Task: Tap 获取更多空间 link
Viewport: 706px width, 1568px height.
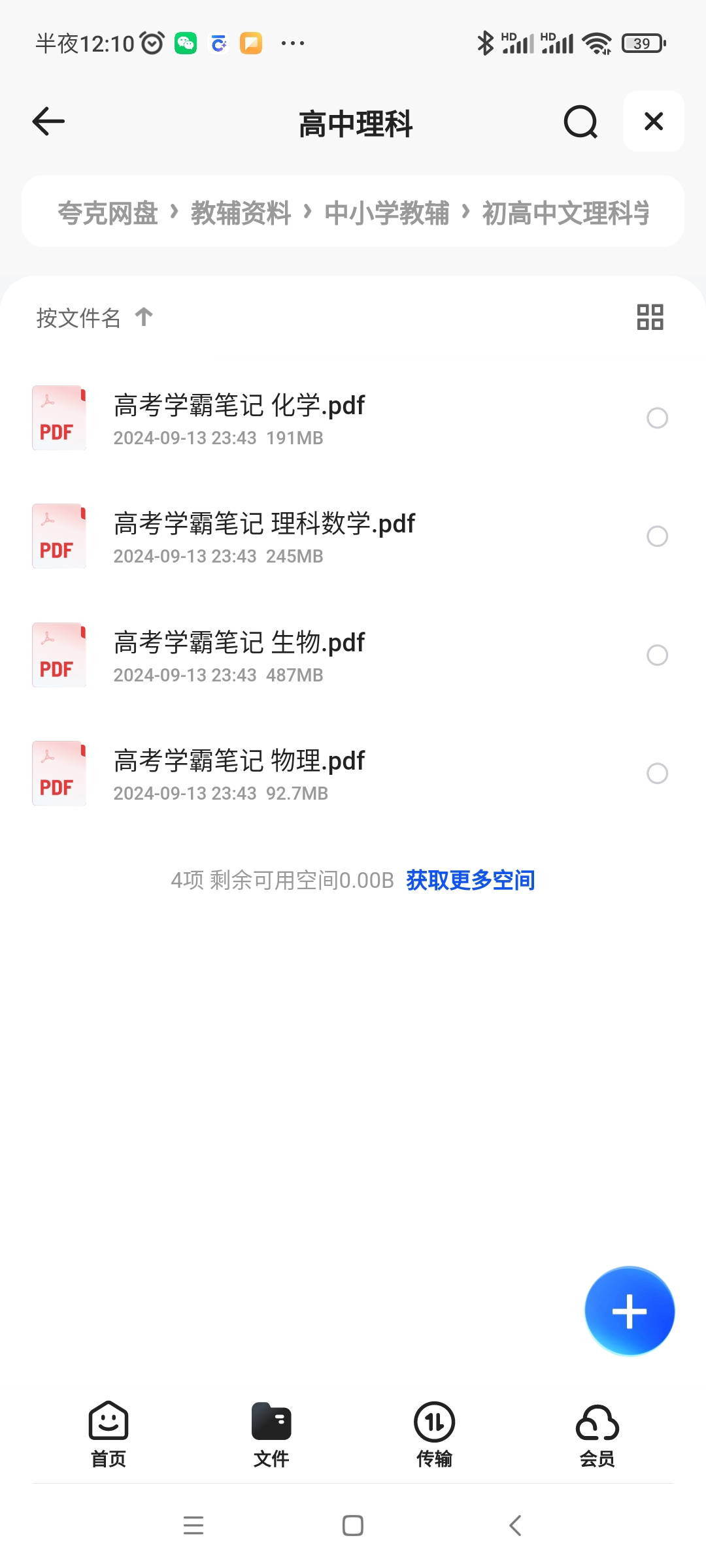Action: coord(471,880)
